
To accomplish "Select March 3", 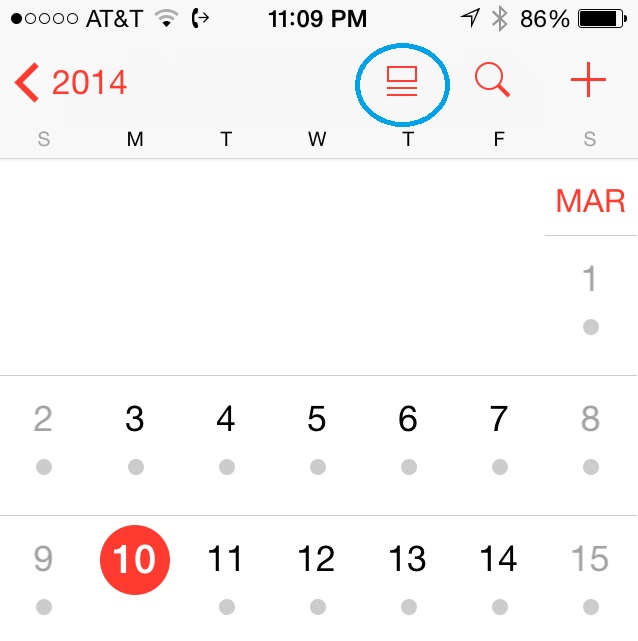I will [135, 420].
